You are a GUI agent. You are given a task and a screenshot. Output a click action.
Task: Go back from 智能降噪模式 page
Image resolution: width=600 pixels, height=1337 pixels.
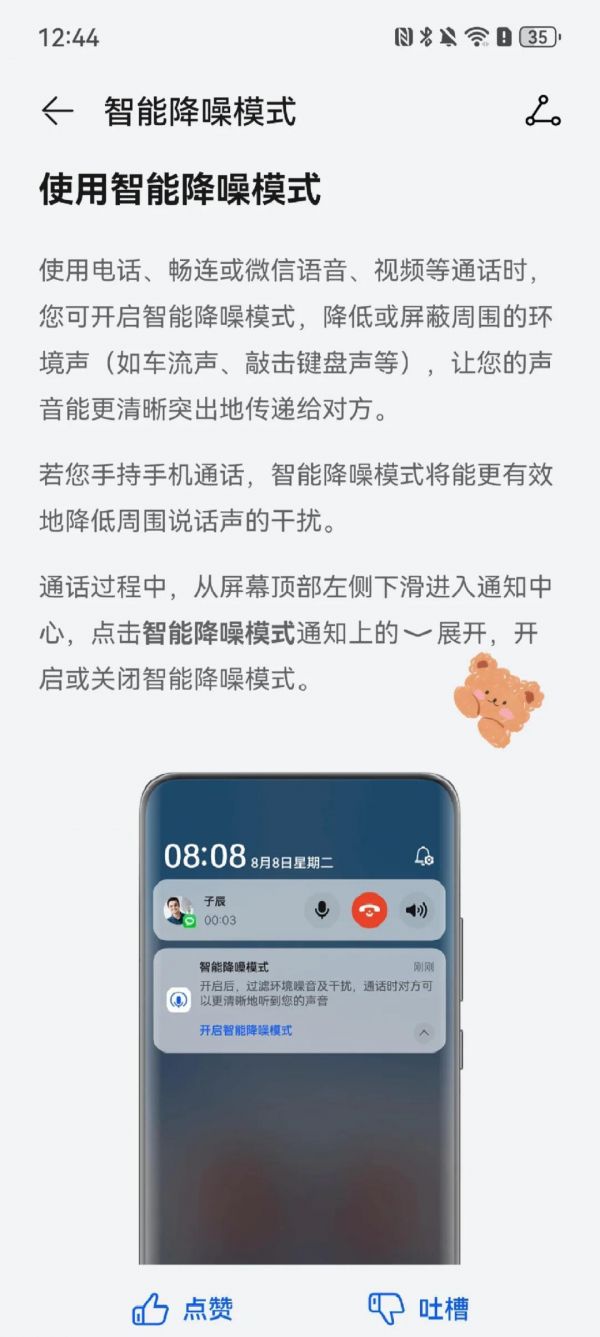(x=57, y=111)
